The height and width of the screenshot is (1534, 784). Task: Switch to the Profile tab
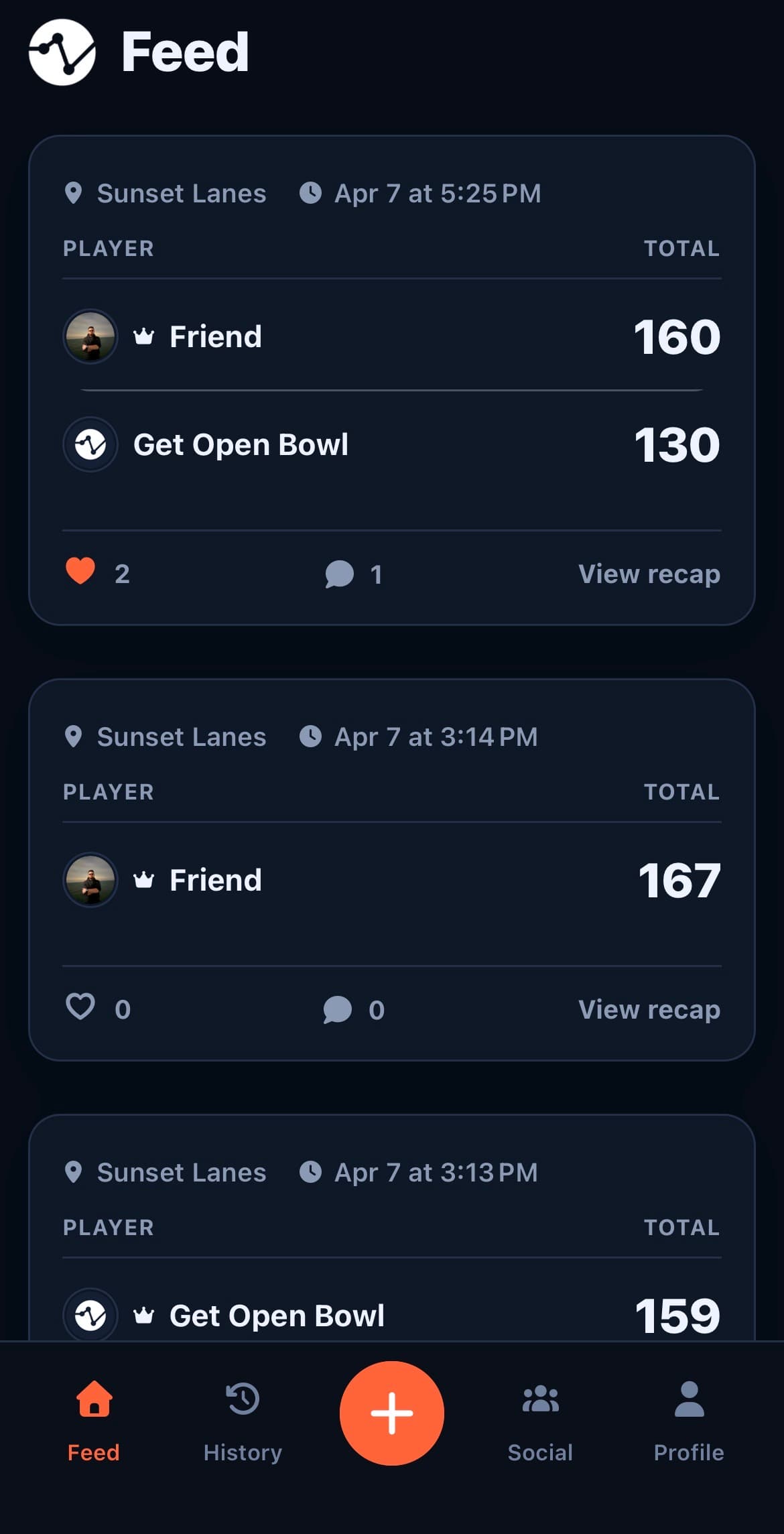[690, 1422]
